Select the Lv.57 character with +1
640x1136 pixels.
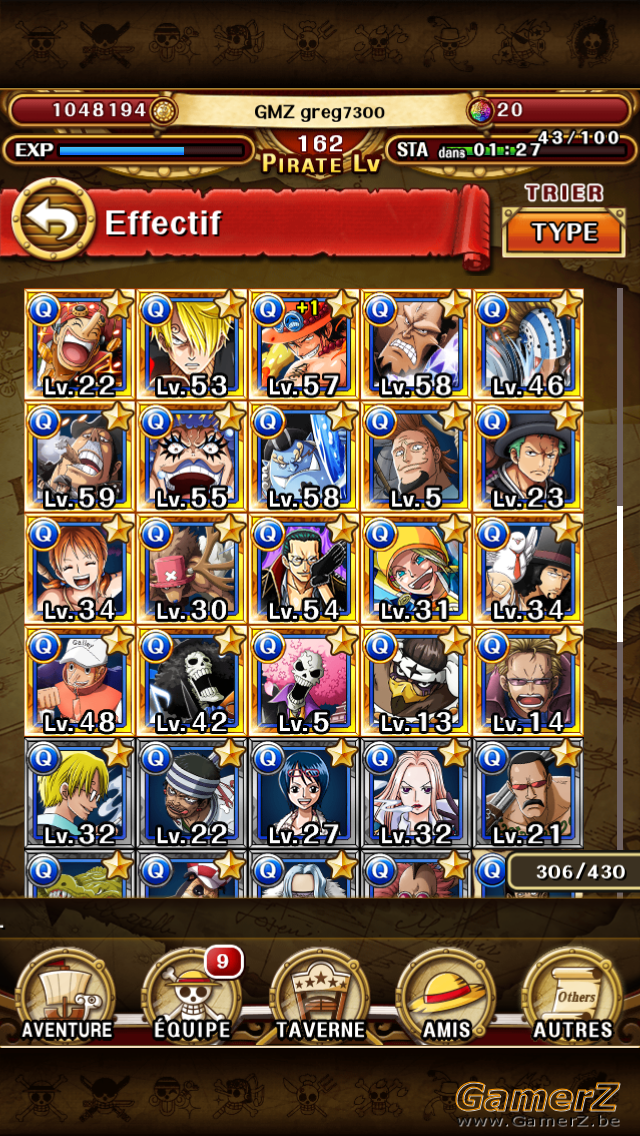[x=304, y=345]
